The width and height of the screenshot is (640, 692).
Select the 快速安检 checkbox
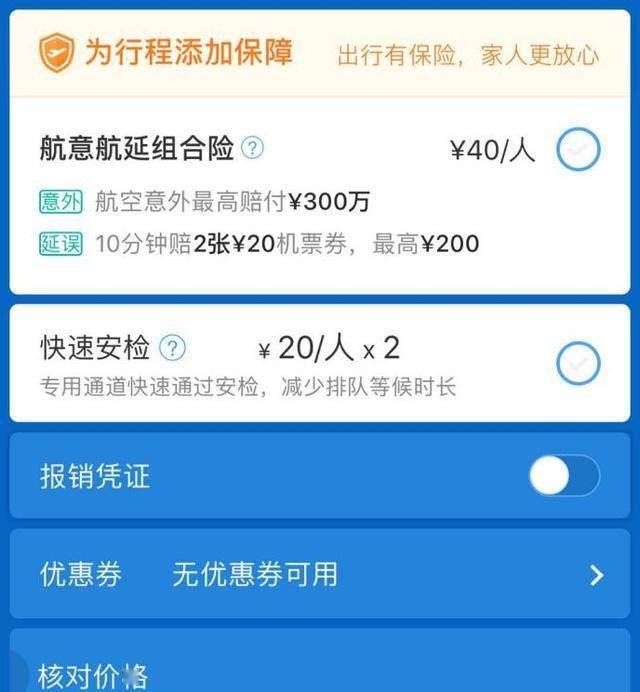point(578,362)
